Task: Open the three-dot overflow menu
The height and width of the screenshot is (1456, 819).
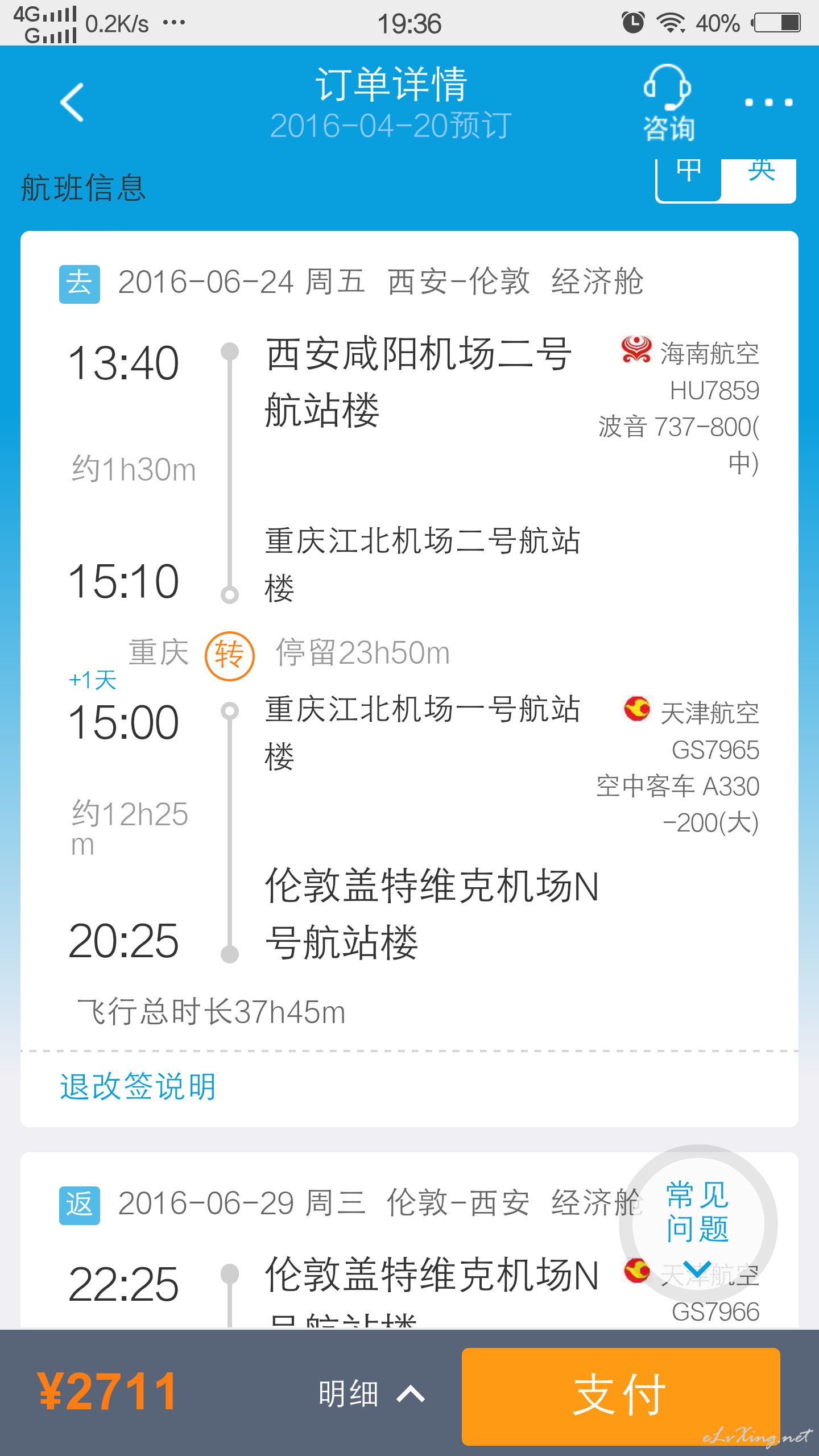Action: [768, 102]
